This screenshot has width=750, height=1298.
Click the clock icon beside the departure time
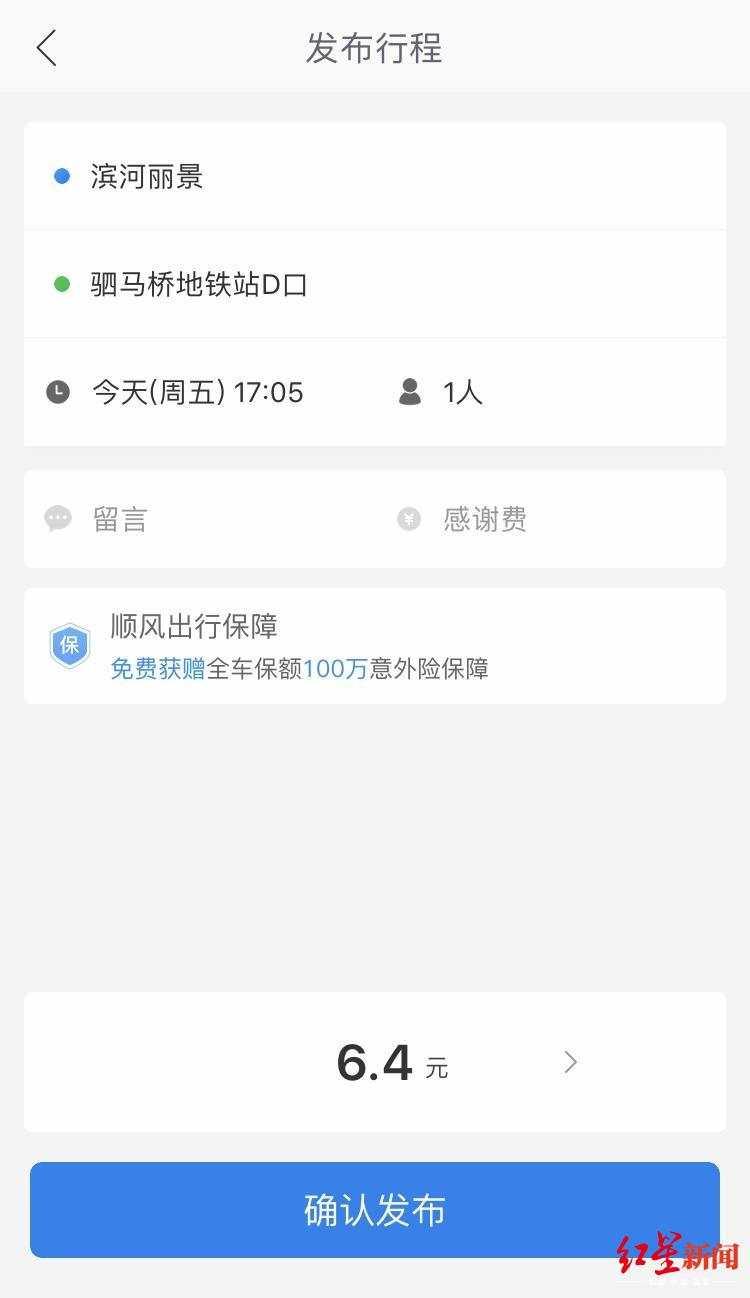coord(58,392)
